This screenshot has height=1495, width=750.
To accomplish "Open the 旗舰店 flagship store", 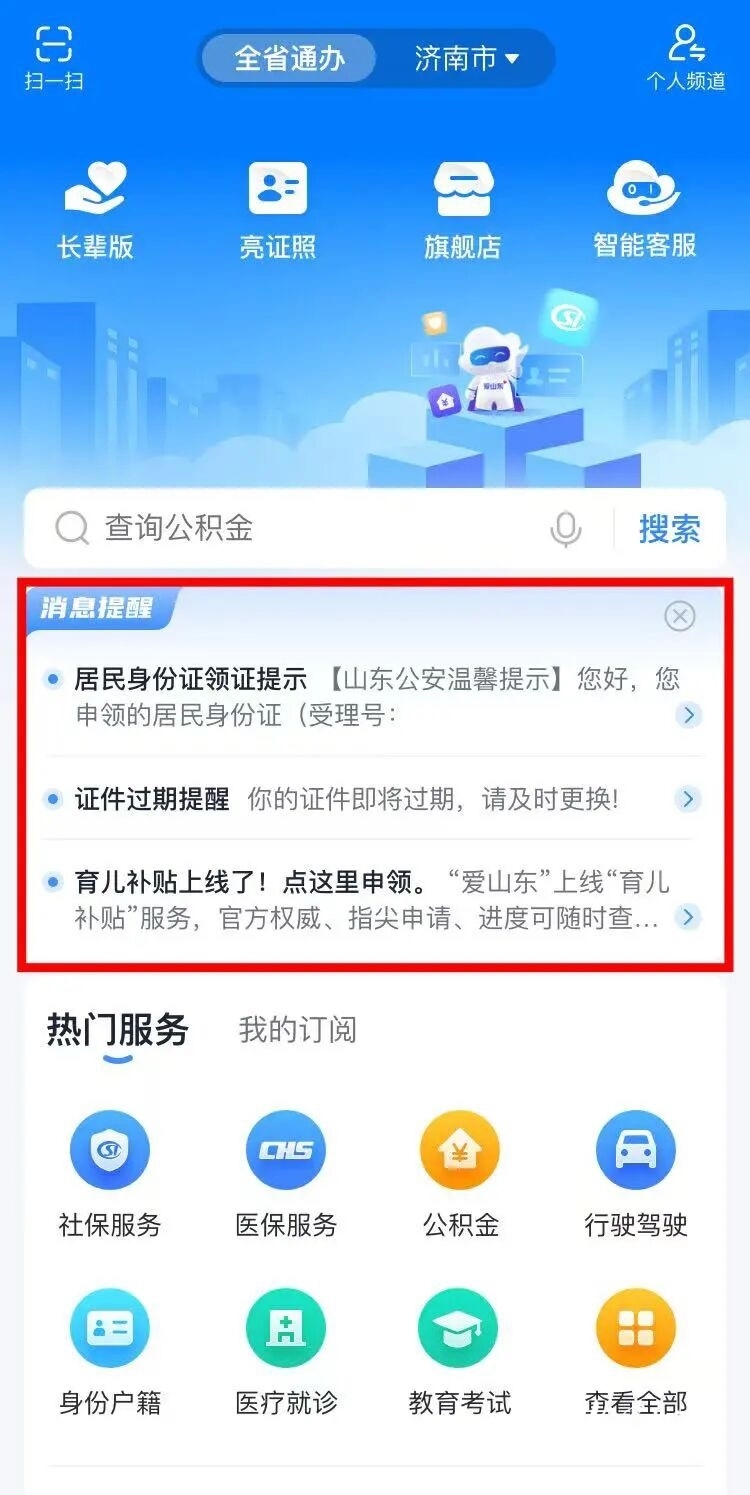I will tap(462, 211).
